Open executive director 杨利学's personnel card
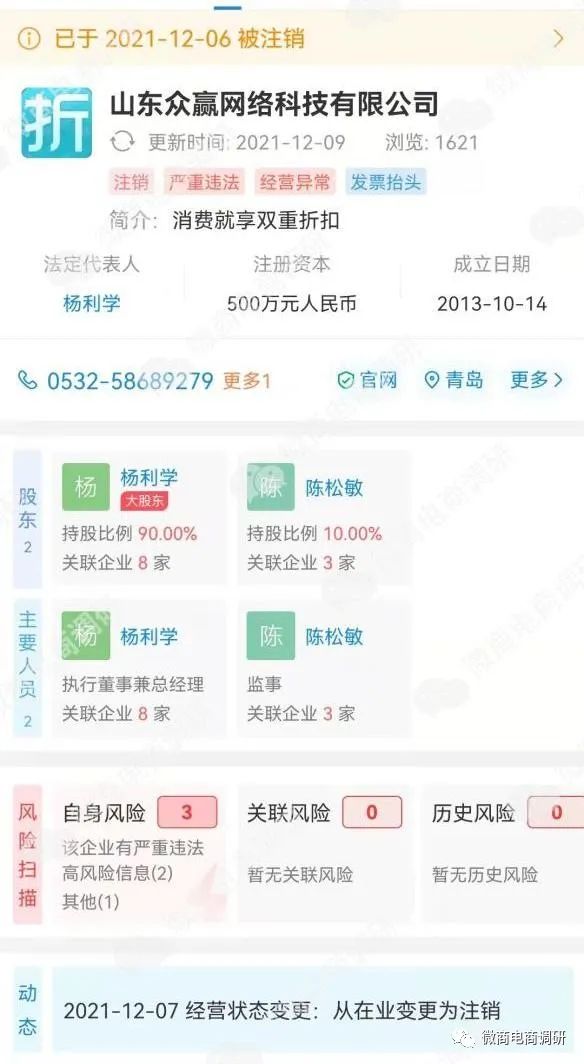The width and height of the screenshot is (584, 1064). (139, 668)
